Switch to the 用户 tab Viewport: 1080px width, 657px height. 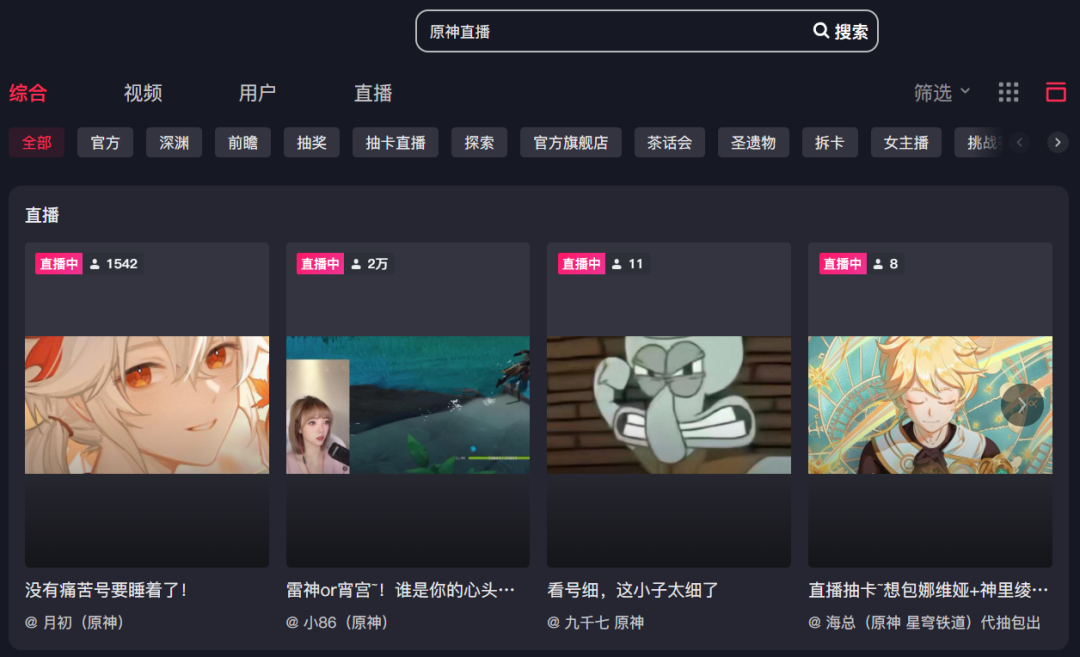pyautogui.click(x=257, y=93)
